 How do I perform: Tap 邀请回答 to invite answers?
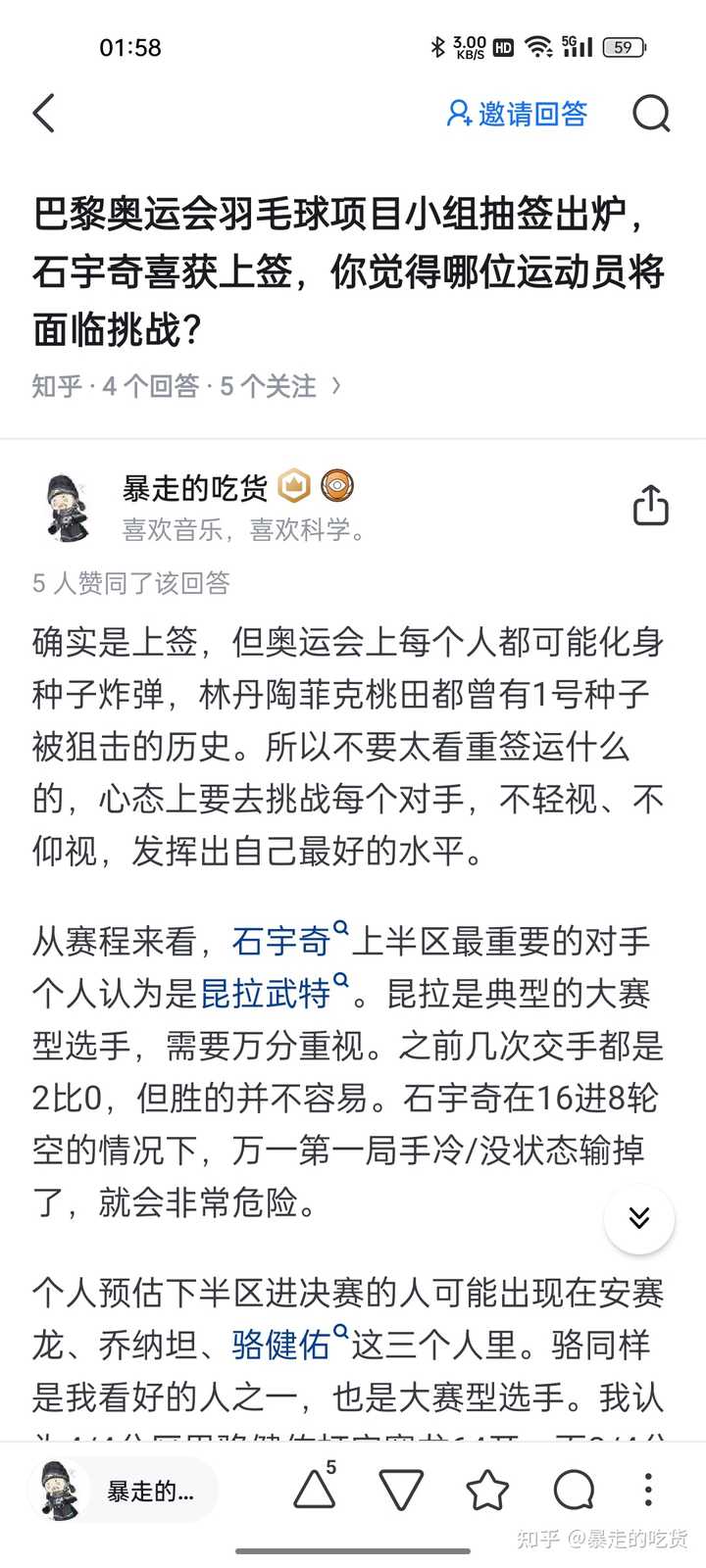point(517,114)
